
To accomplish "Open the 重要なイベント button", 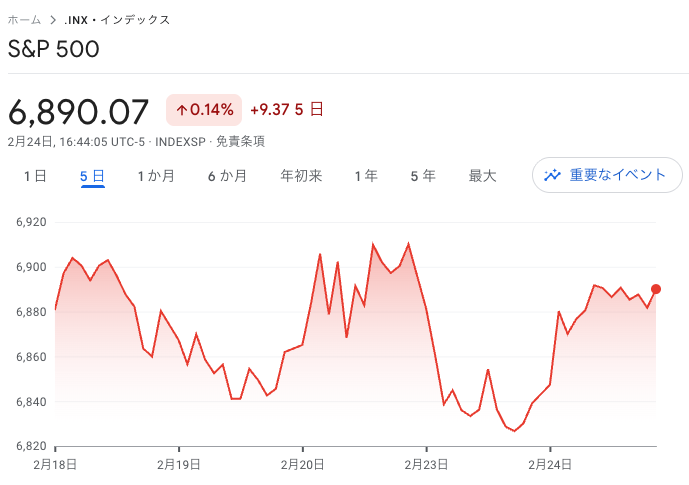I will pos(607,175).
